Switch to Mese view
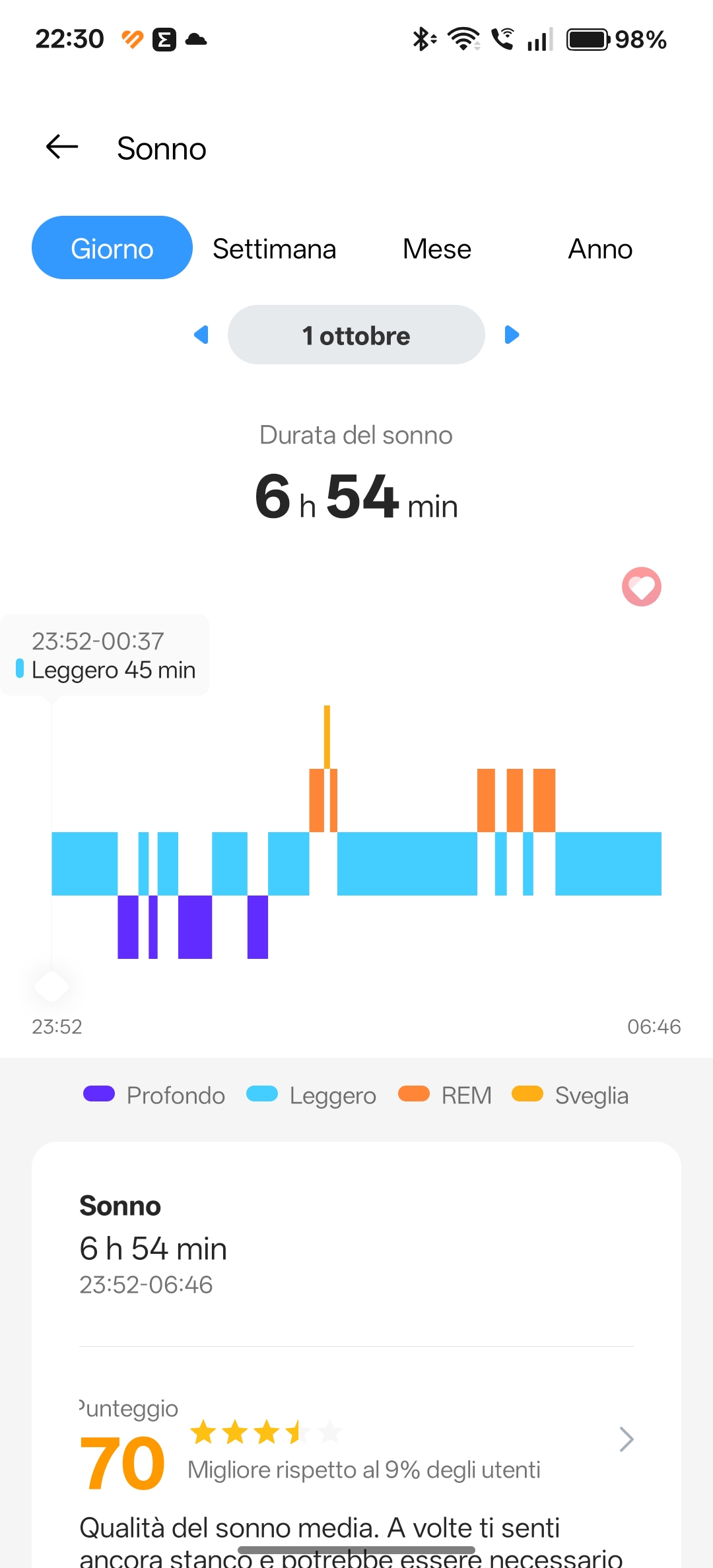This screenshot has height=1568, width=713. [437, 249]
